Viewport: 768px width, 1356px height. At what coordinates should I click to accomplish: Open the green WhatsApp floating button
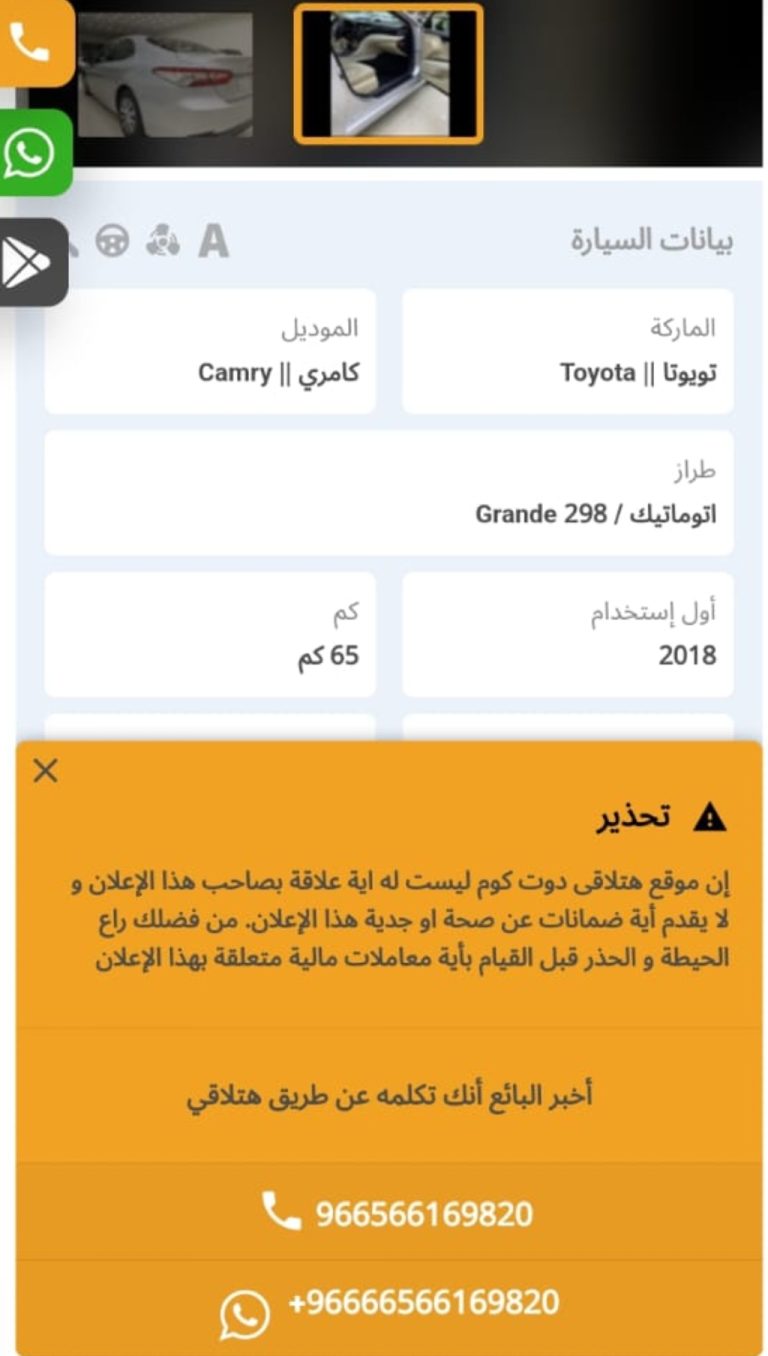(x=34, y=153)
